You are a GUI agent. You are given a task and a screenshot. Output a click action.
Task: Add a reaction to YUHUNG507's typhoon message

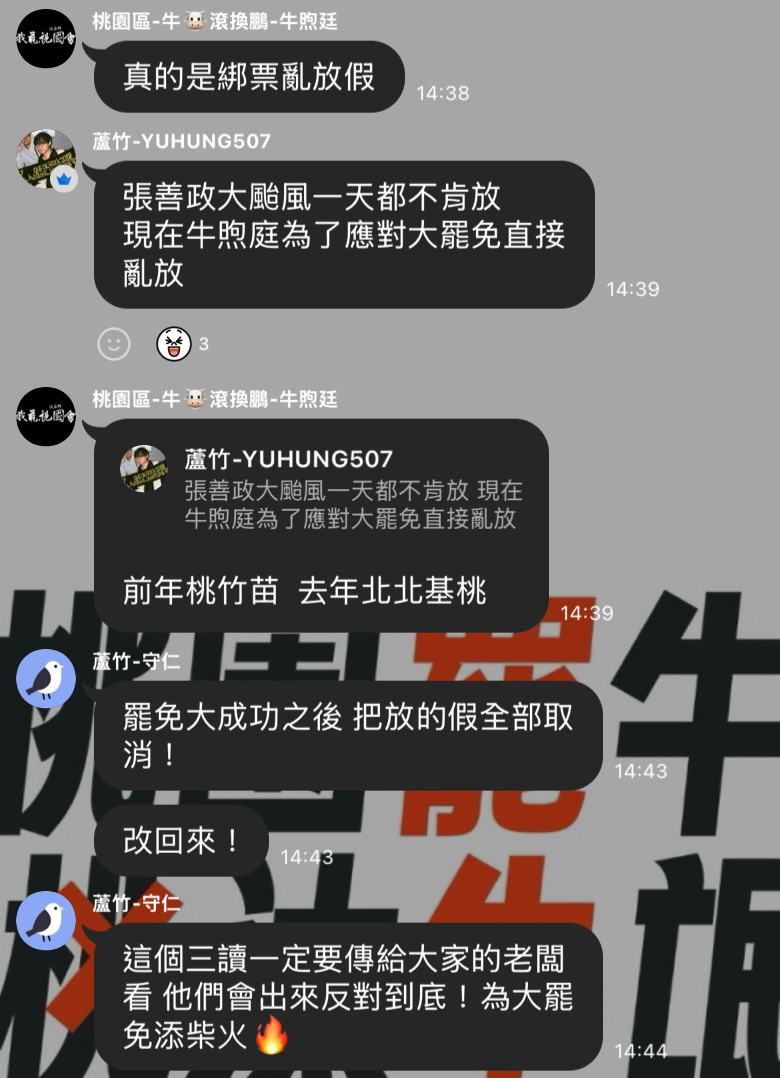coord(114,344)
